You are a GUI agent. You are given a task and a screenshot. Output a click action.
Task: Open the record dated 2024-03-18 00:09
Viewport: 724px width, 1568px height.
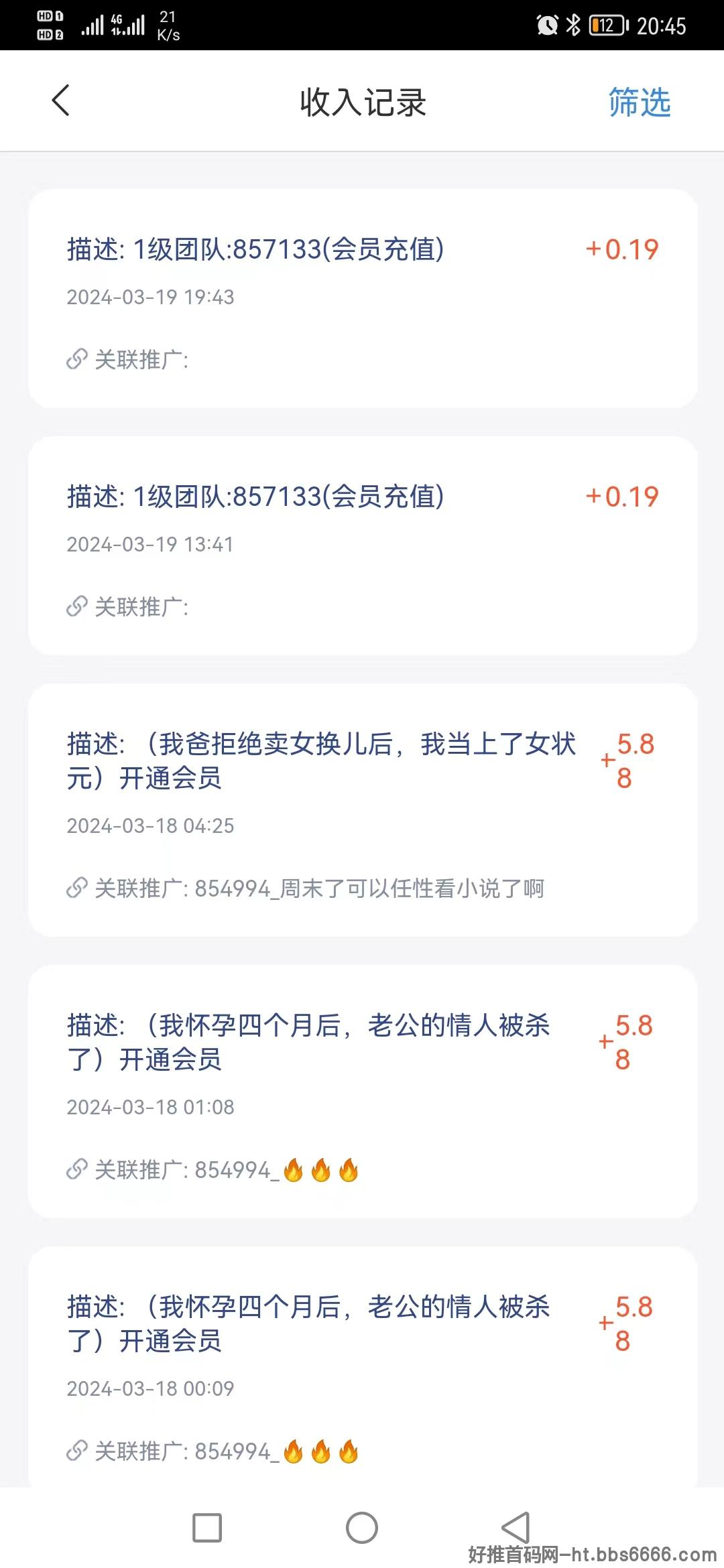(363, 1367)
